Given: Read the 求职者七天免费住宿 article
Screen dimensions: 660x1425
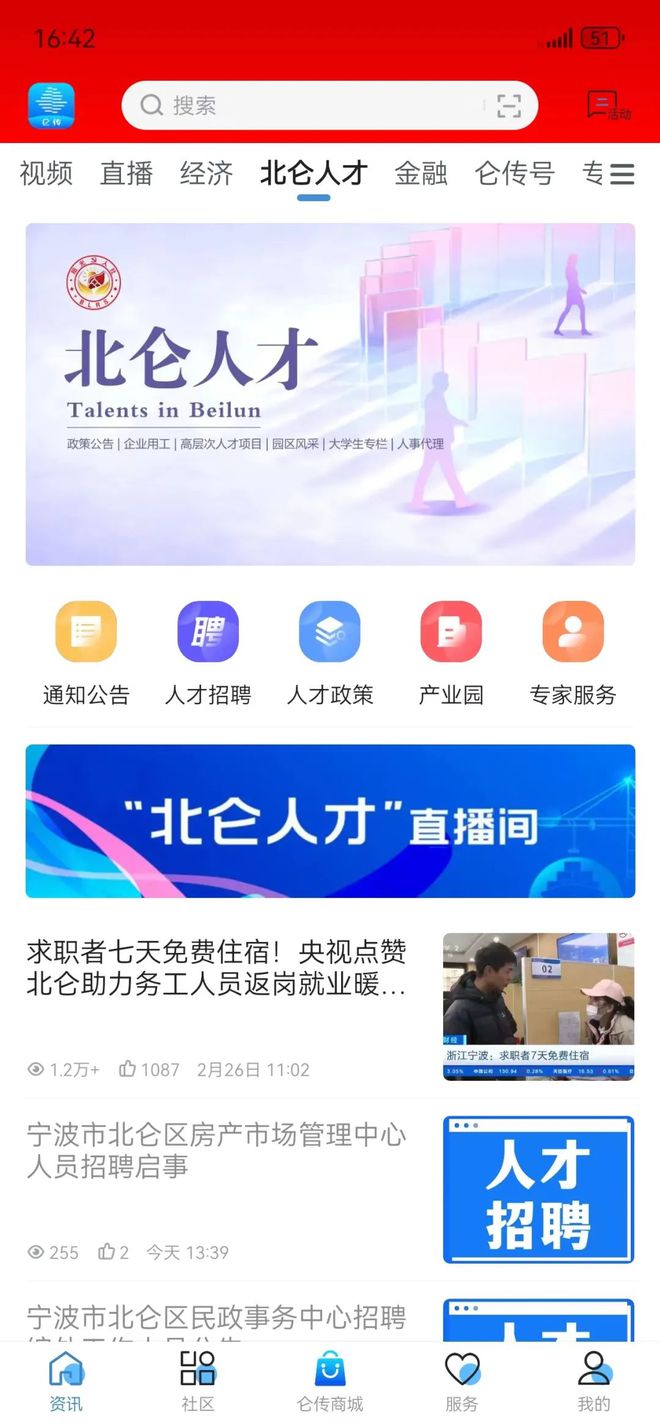Looking at the screenshot, I should 217,968.
